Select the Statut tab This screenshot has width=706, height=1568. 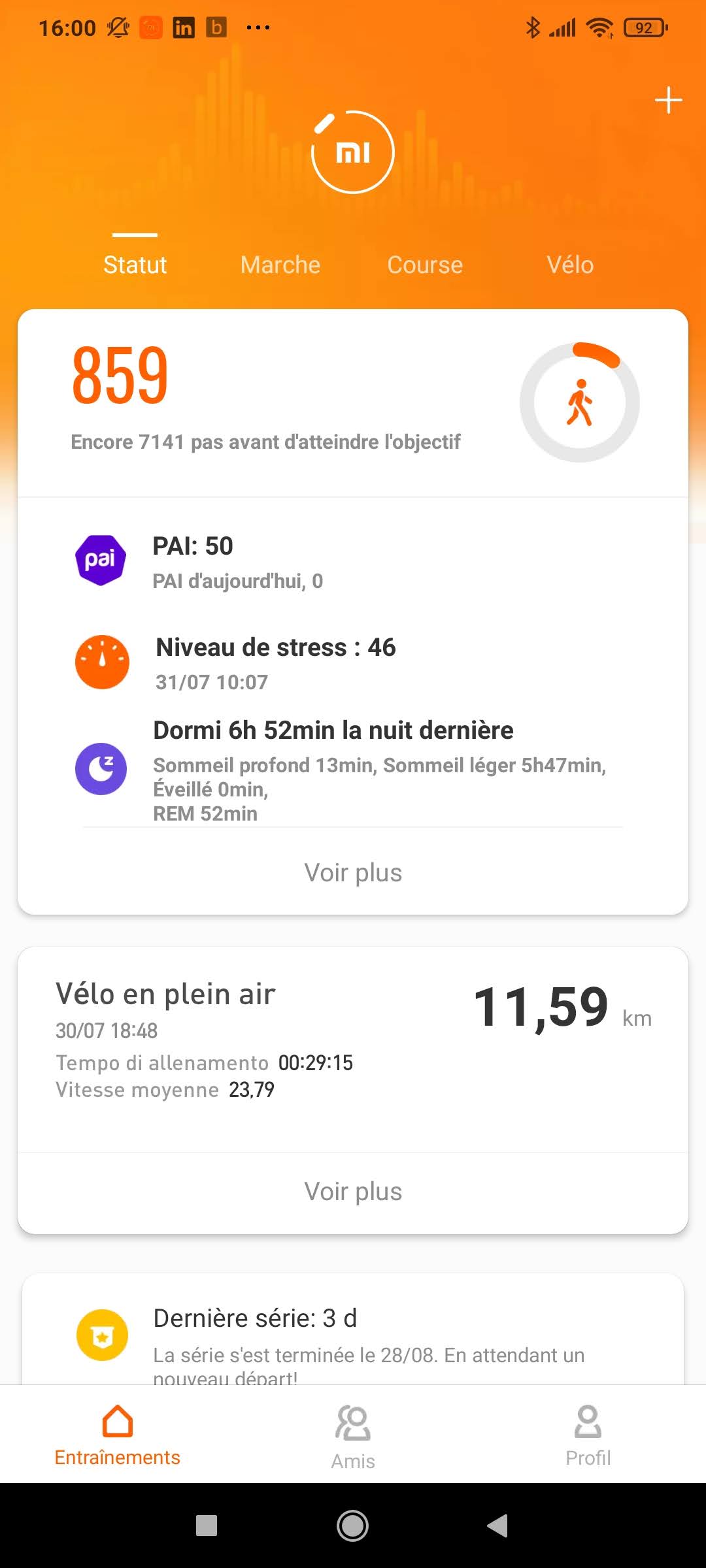[135, 265]
